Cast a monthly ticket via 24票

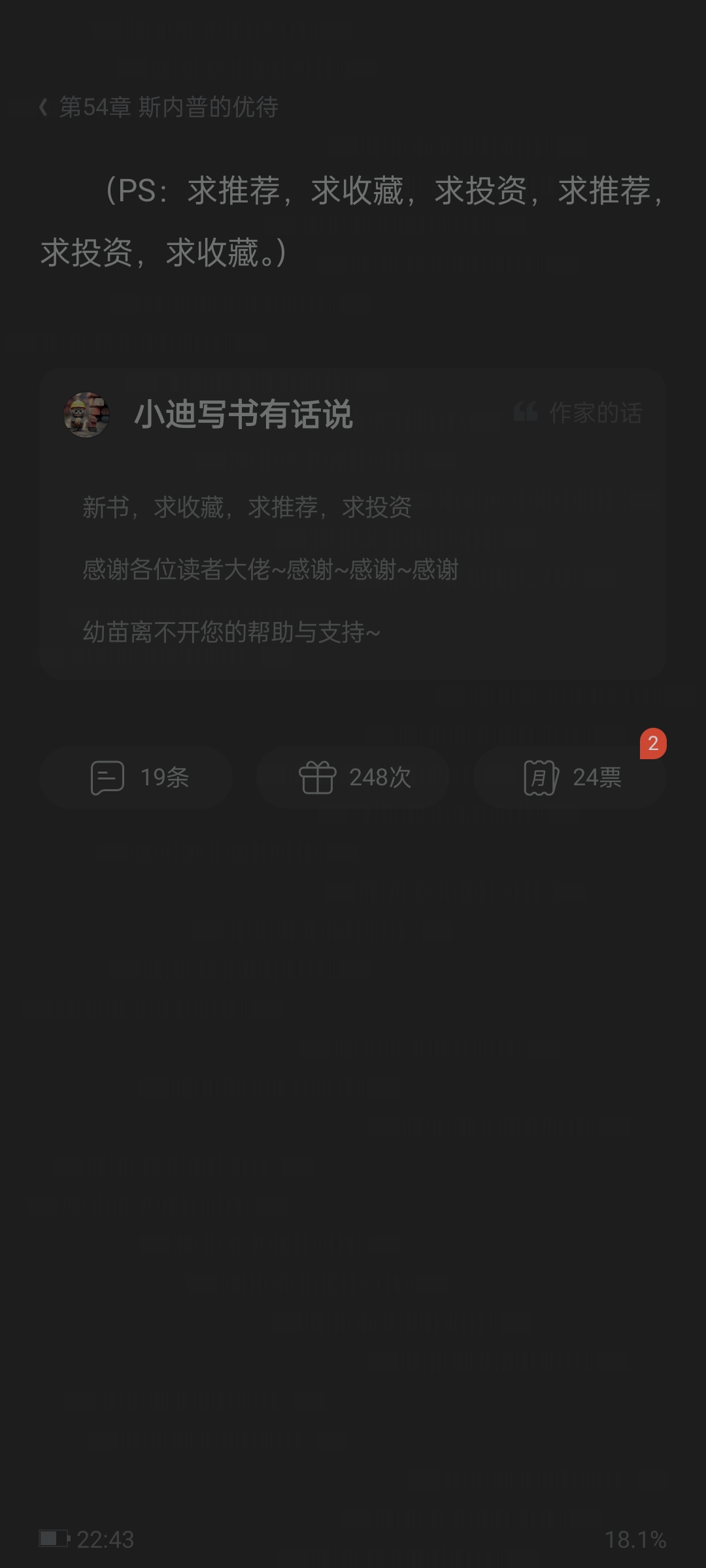coord(569,777)
